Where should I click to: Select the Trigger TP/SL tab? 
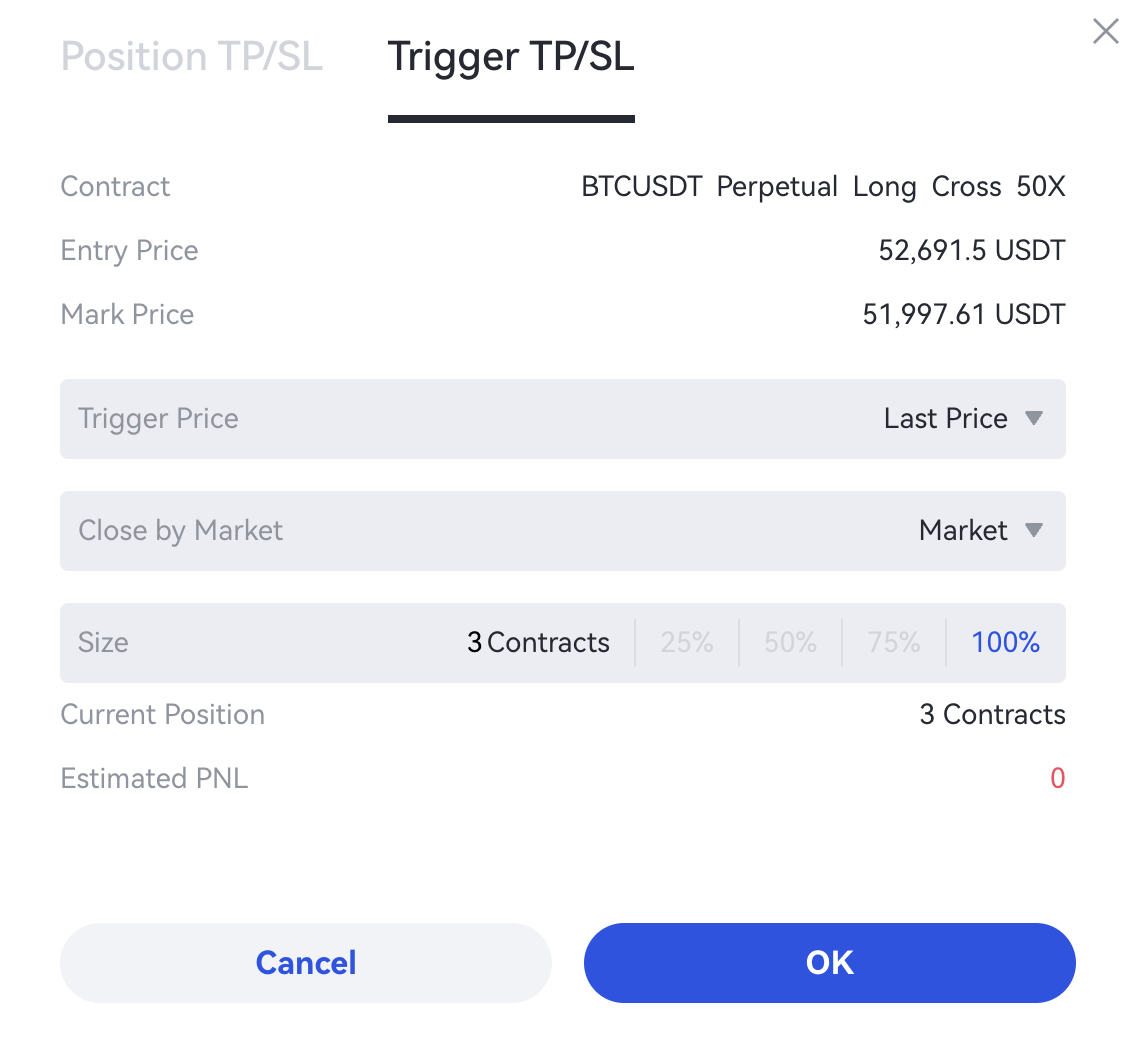[x=510, y=57]
